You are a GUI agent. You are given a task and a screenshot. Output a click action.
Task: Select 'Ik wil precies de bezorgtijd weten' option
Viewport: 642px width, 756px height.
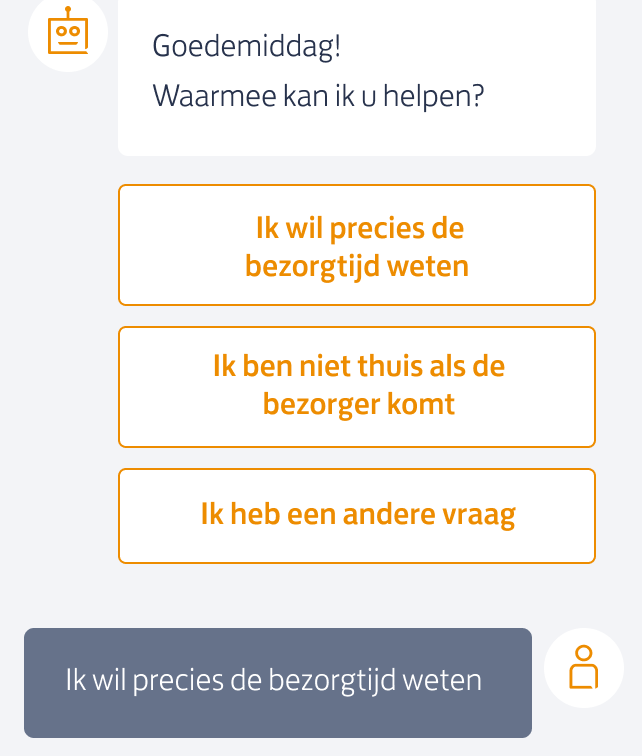(x=357, y=245)
